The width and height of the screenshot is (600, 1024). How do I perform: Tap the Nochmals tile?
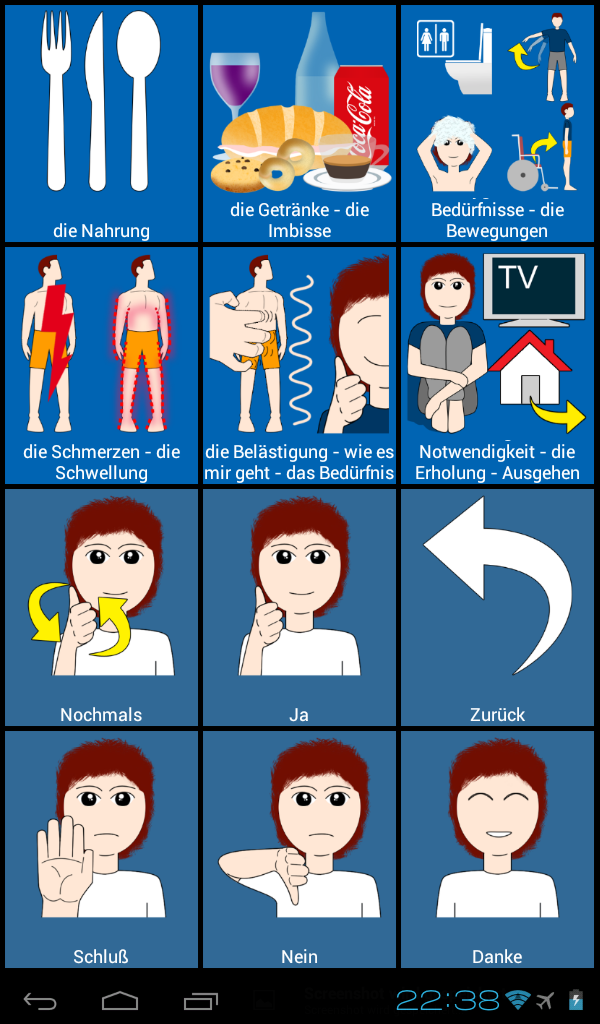pos(101,607)
